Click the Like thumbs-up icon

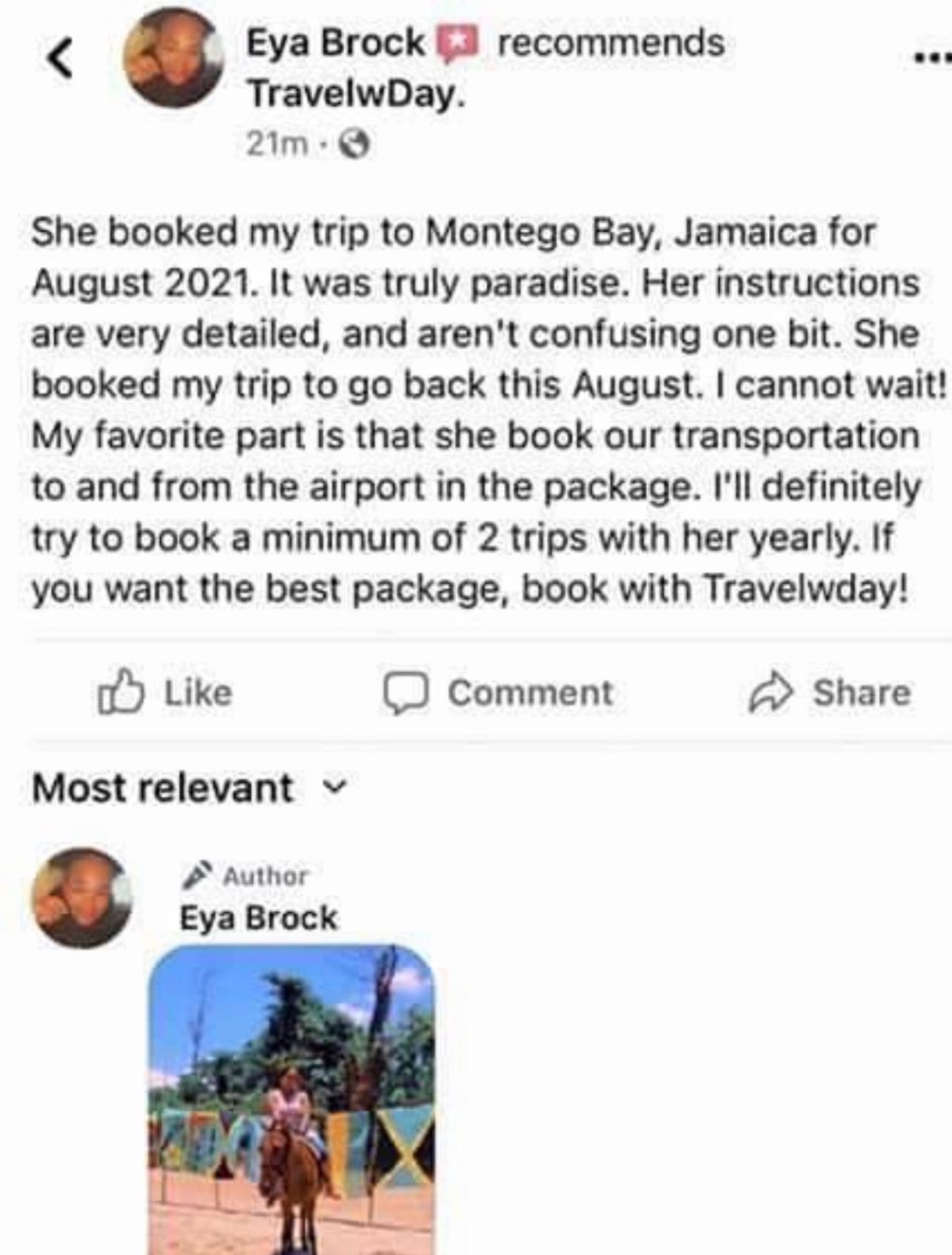pos(121,691)
